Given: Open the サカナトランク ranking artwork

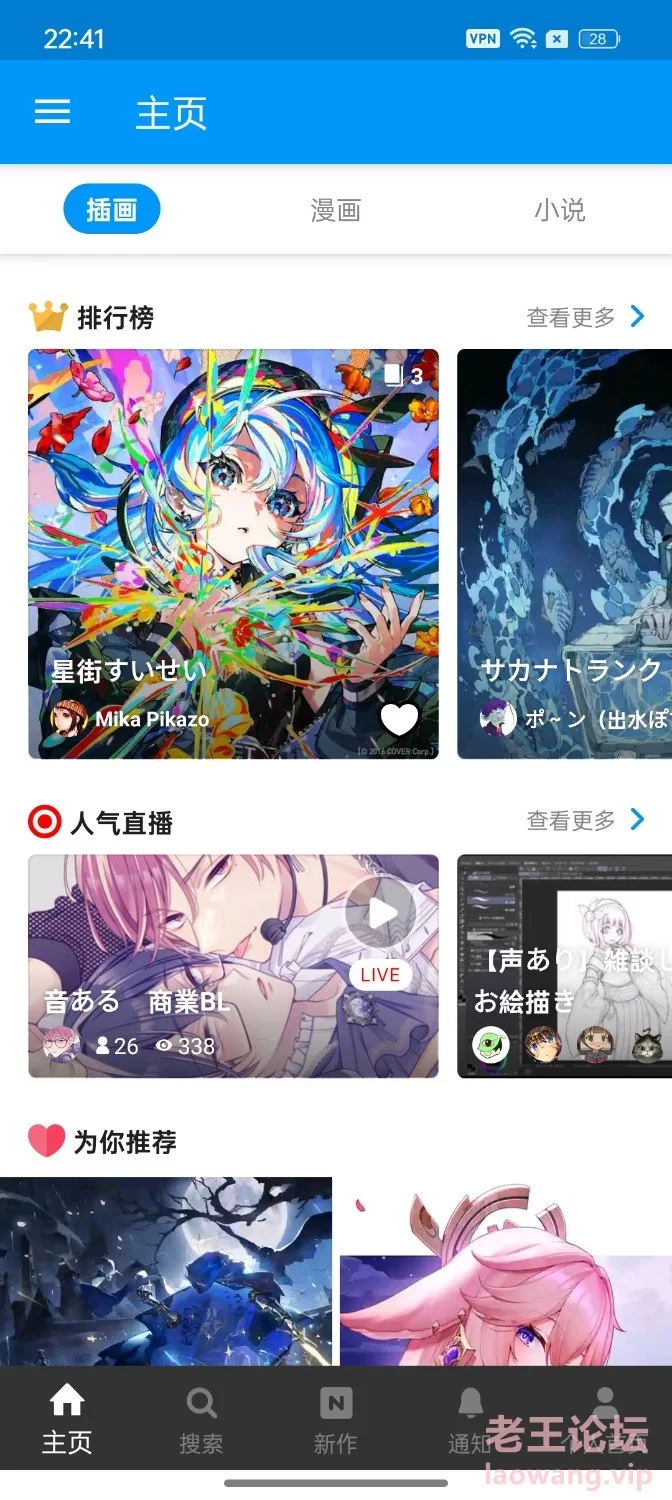Looking at the screenshot, I should [565, 554].
